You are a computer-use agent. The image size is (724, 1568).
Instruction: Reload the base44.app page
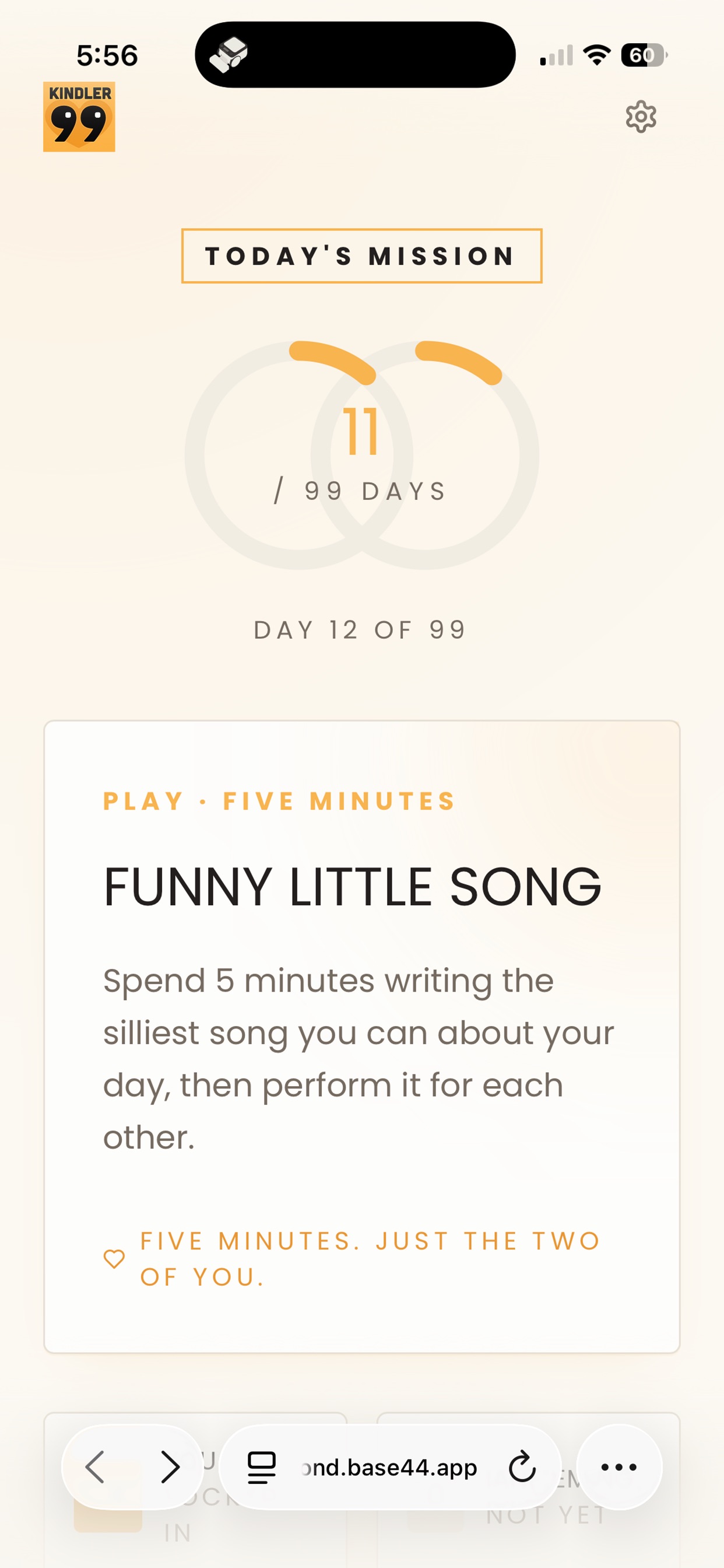point(522,1467)
